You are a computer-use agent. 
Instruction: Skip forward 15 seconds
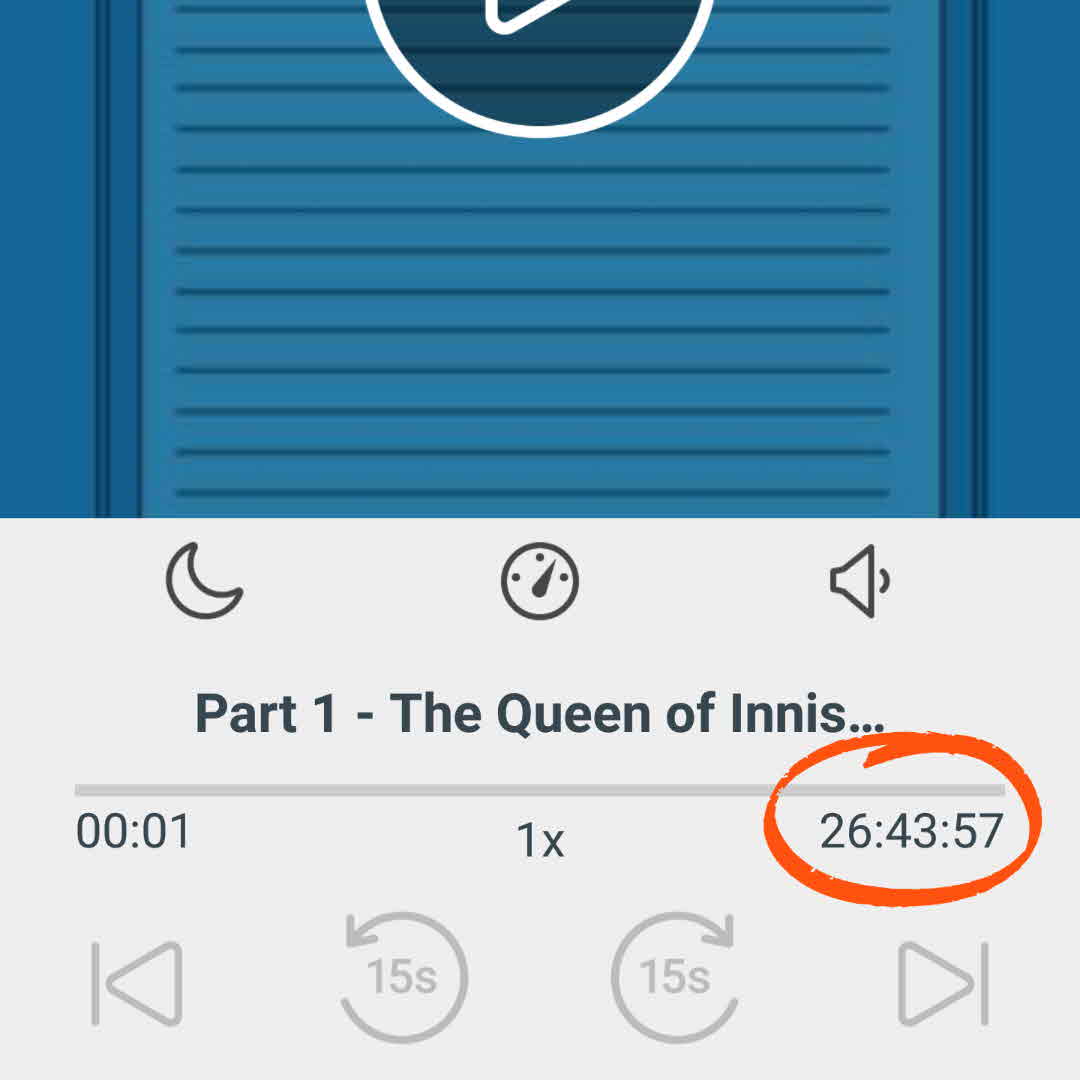tap(675, 977)
